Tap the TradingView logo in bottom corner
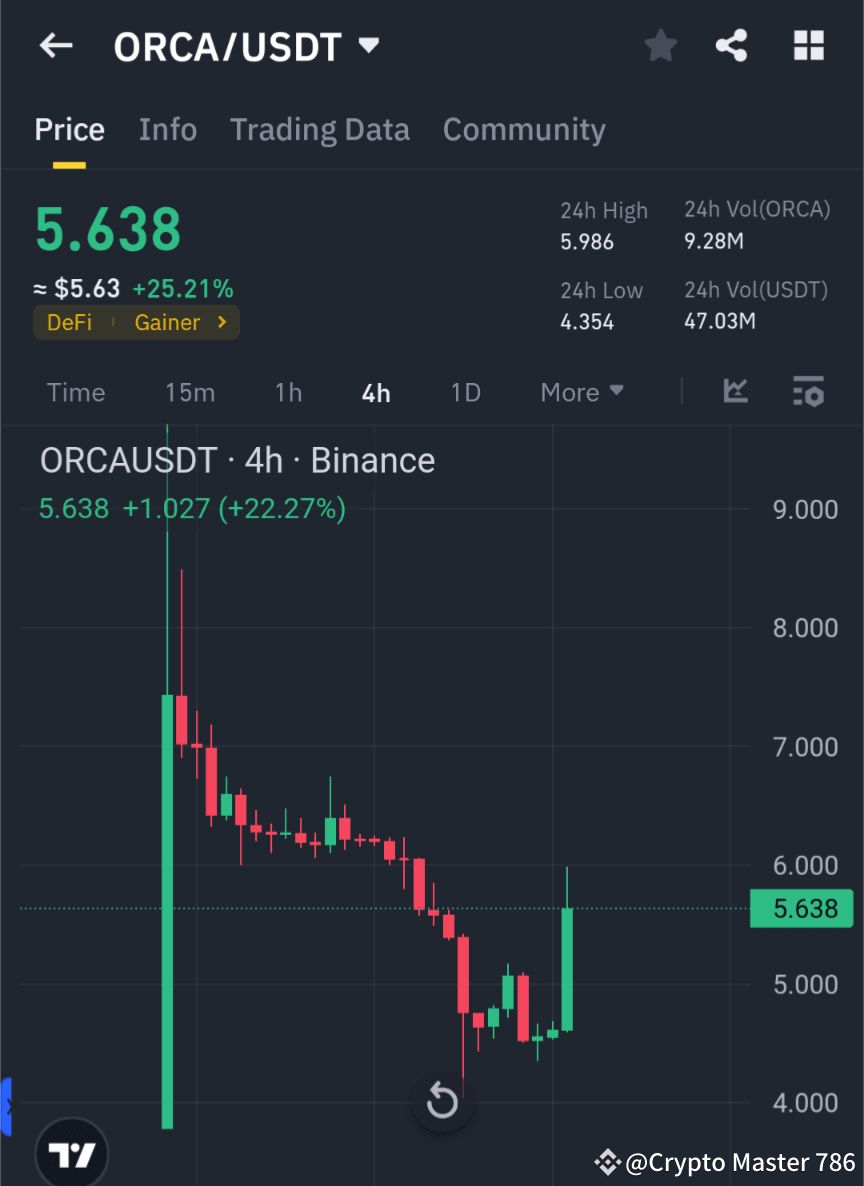The width and height of the screenshot is (864, 1186). [70, 1152]
